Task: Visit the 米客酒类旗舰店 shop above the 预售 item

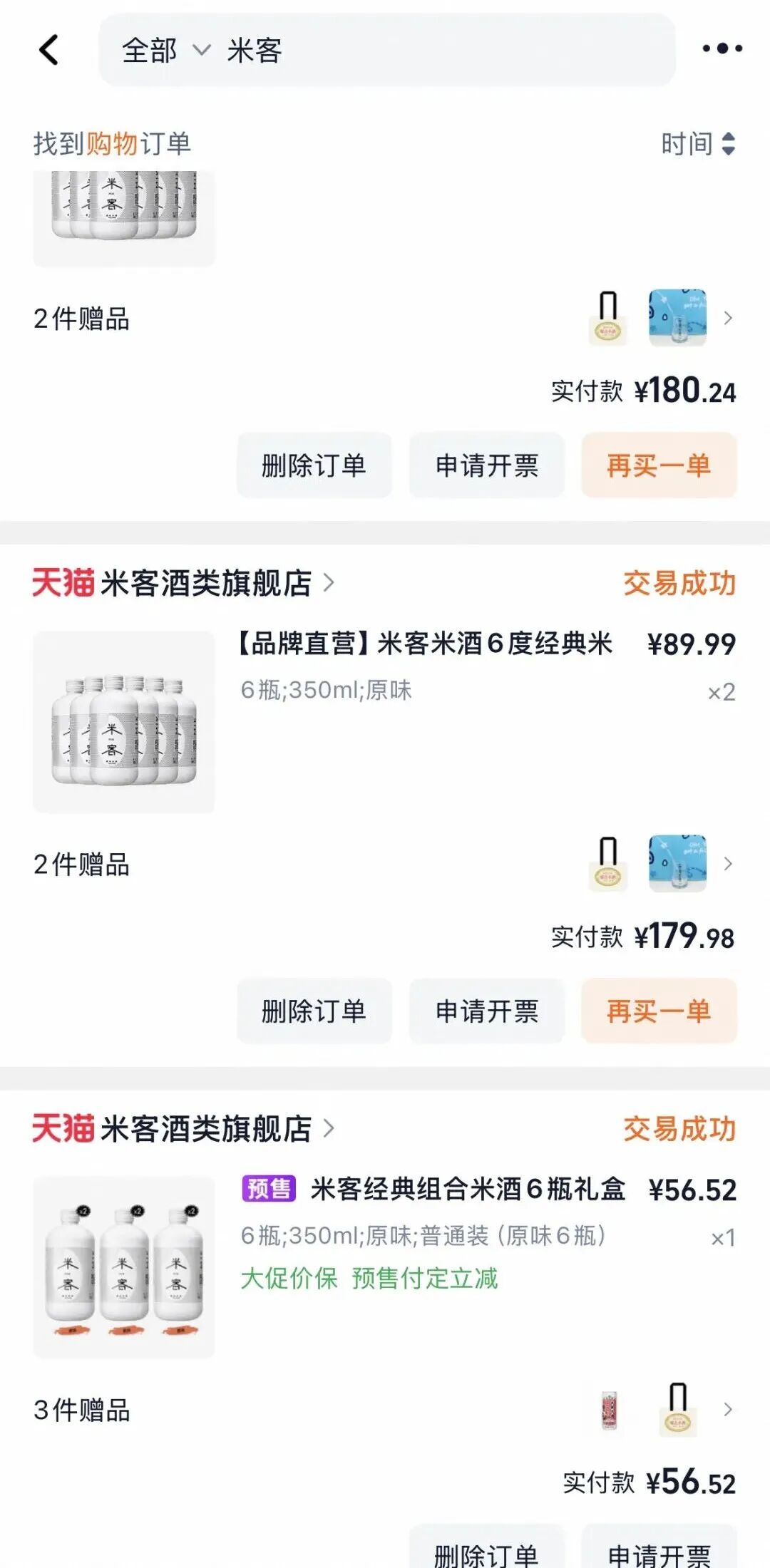Action: tap(207, 1129)
